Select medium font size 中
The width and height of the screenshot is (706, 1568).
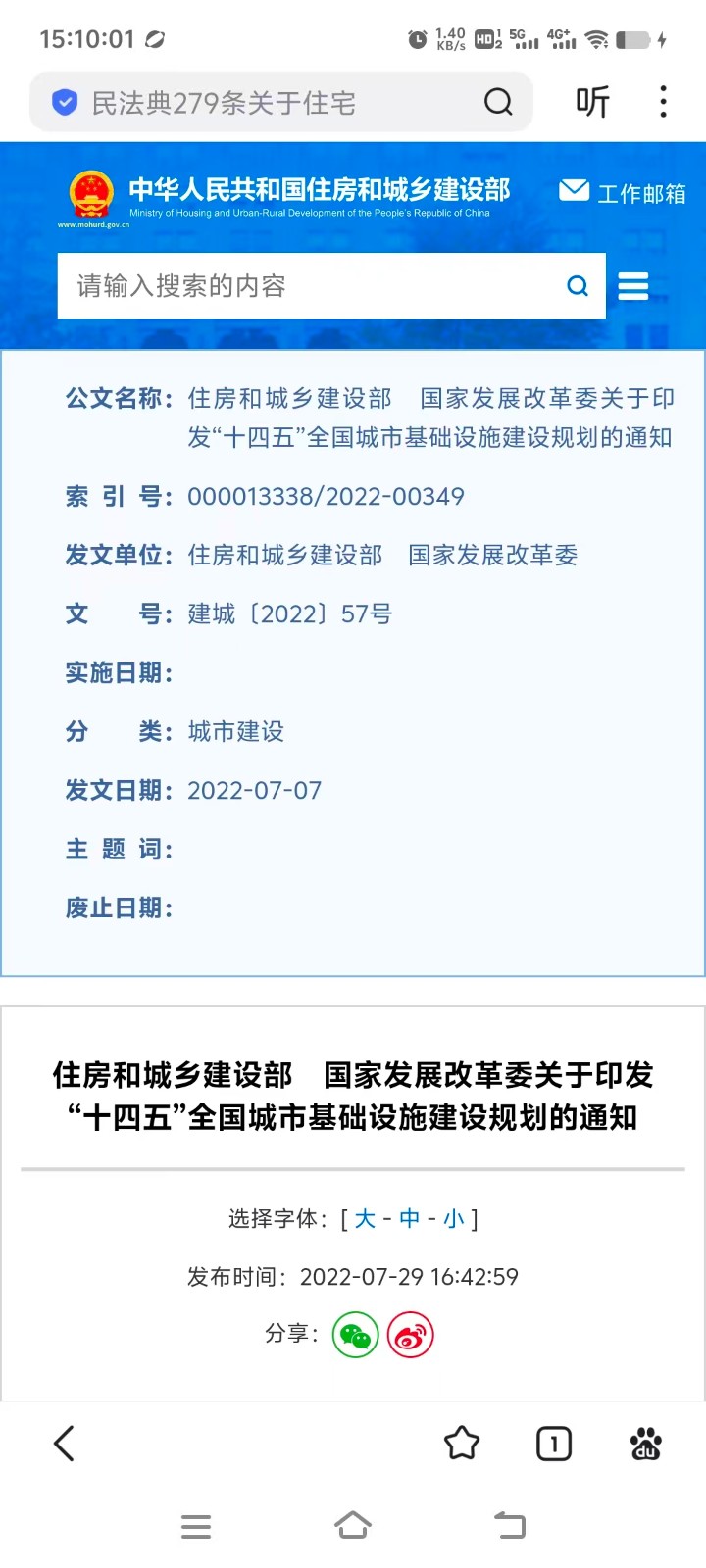[410, 1218]
